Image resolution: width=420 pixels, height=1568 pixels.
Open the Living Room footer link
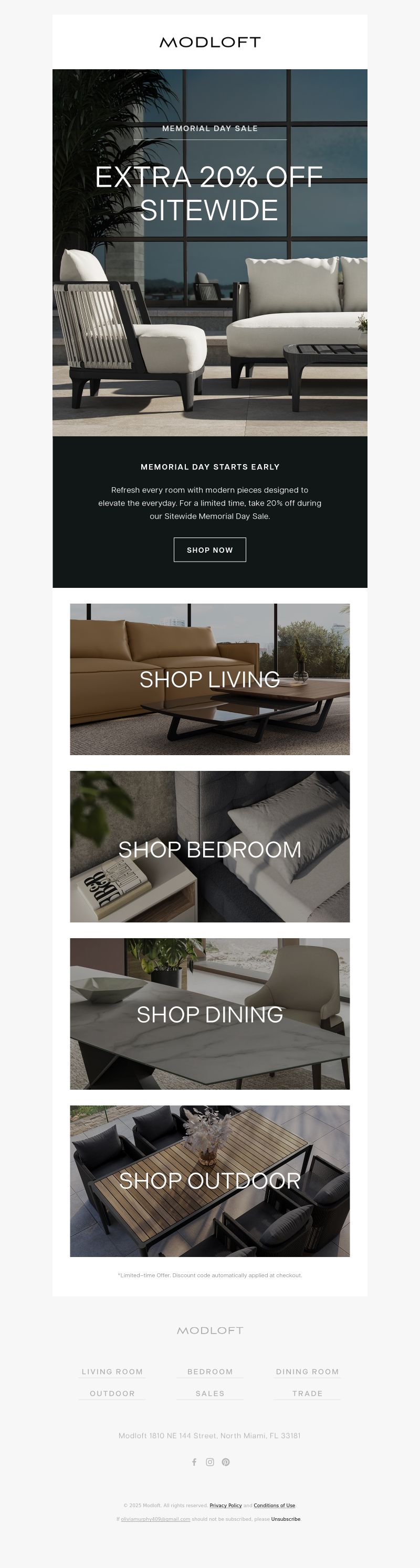tap(112, 1372)
